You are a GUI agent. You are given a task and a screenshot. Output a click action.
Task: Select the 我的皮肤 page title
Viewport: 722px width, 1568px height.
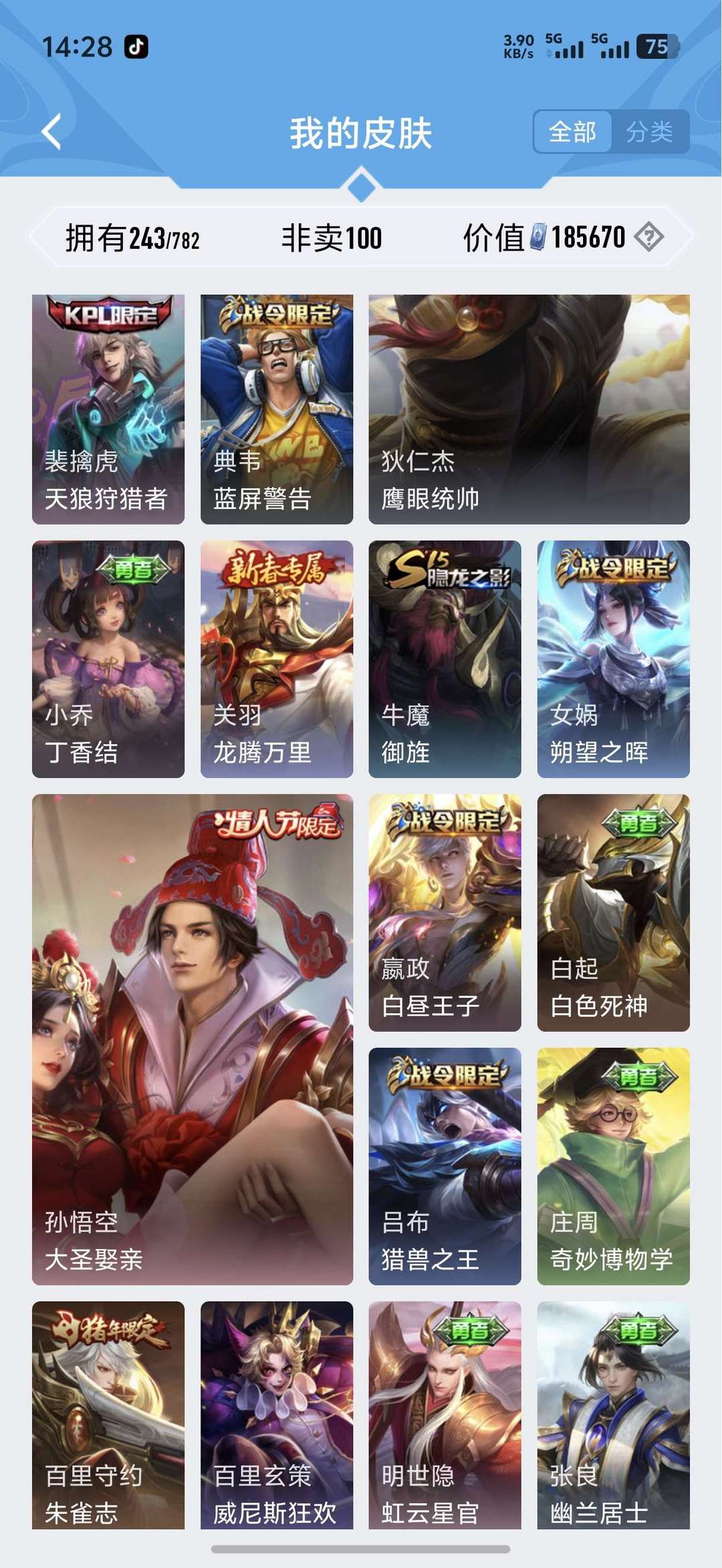click(x=361, y=132)
